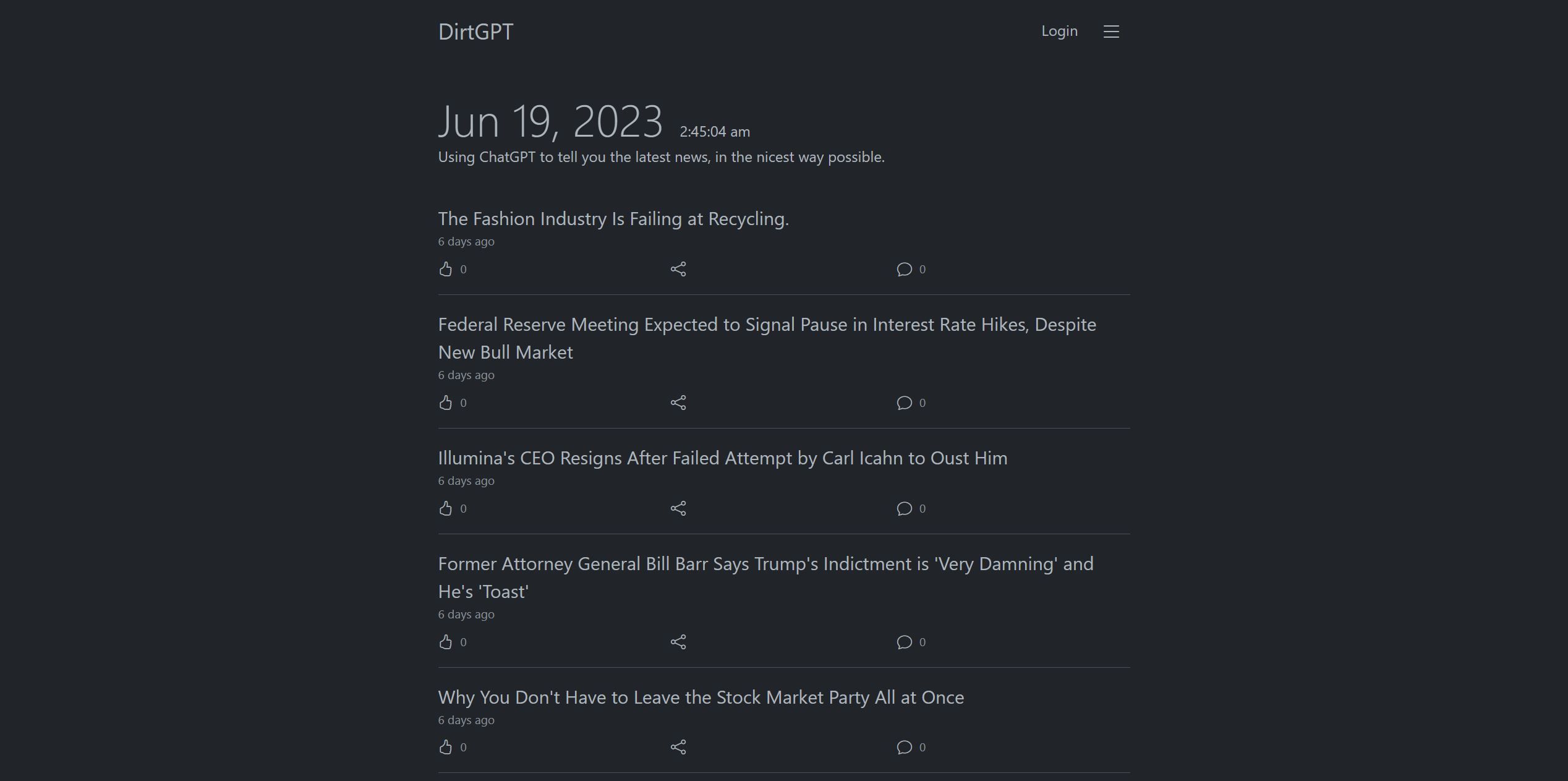Open the Stock Market Party article
1568x781 pixels.
click(x=701, y=698)
